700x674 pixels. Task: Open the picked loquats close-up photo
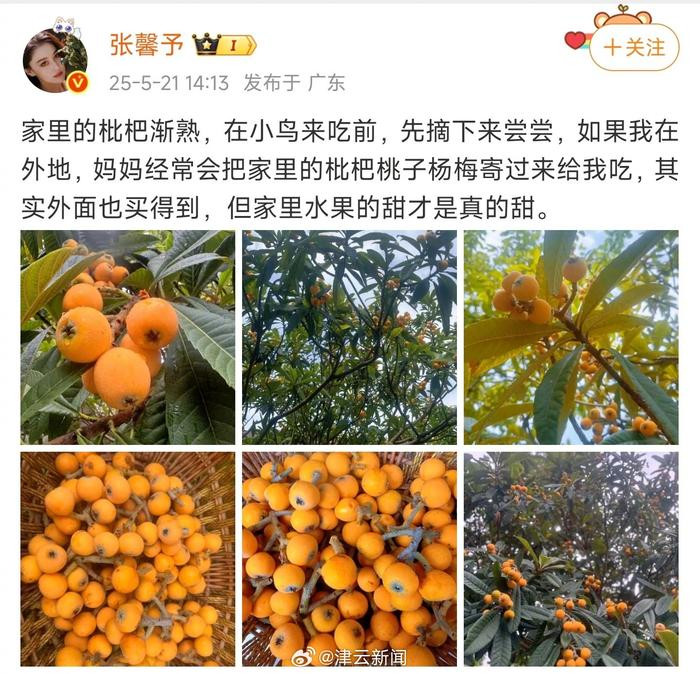click(349, 558)
